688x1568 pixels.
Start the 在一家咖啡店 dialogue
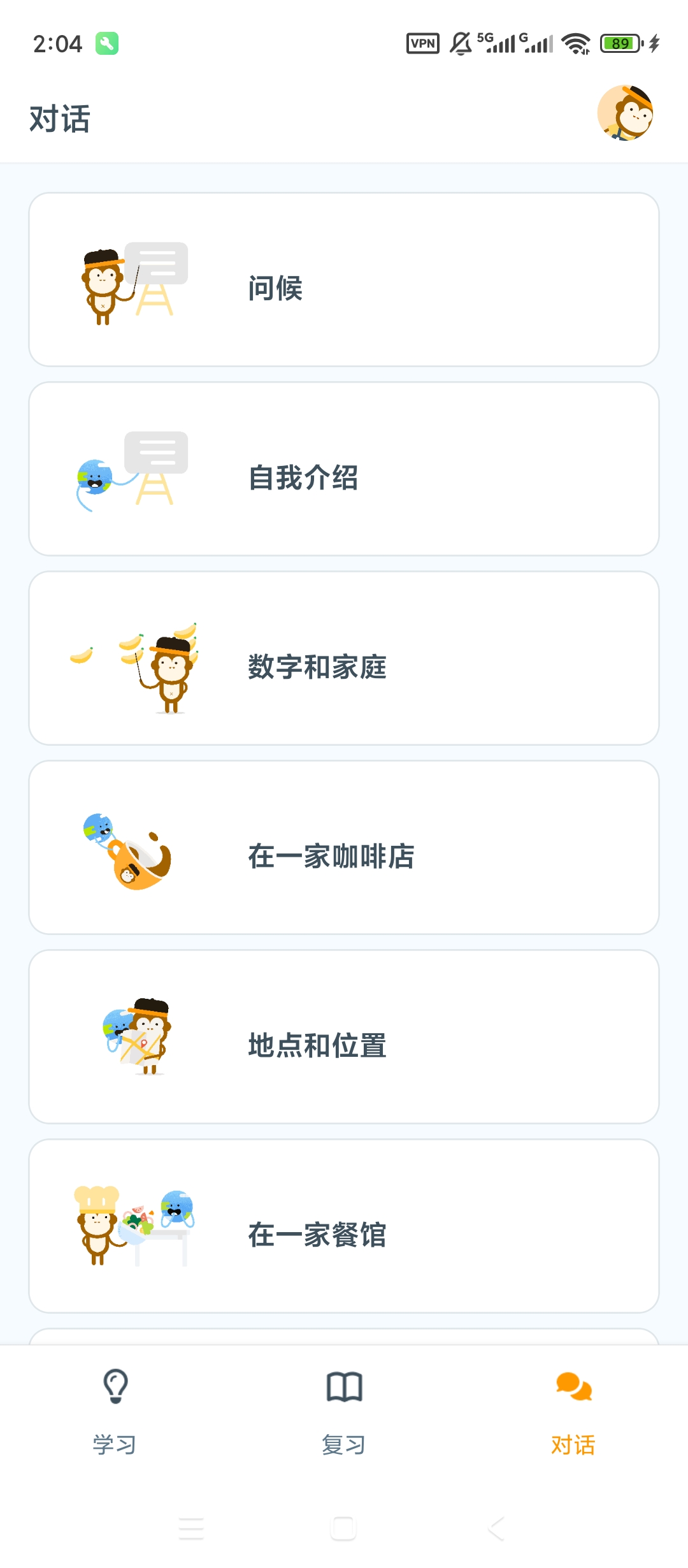pos(344,847)
